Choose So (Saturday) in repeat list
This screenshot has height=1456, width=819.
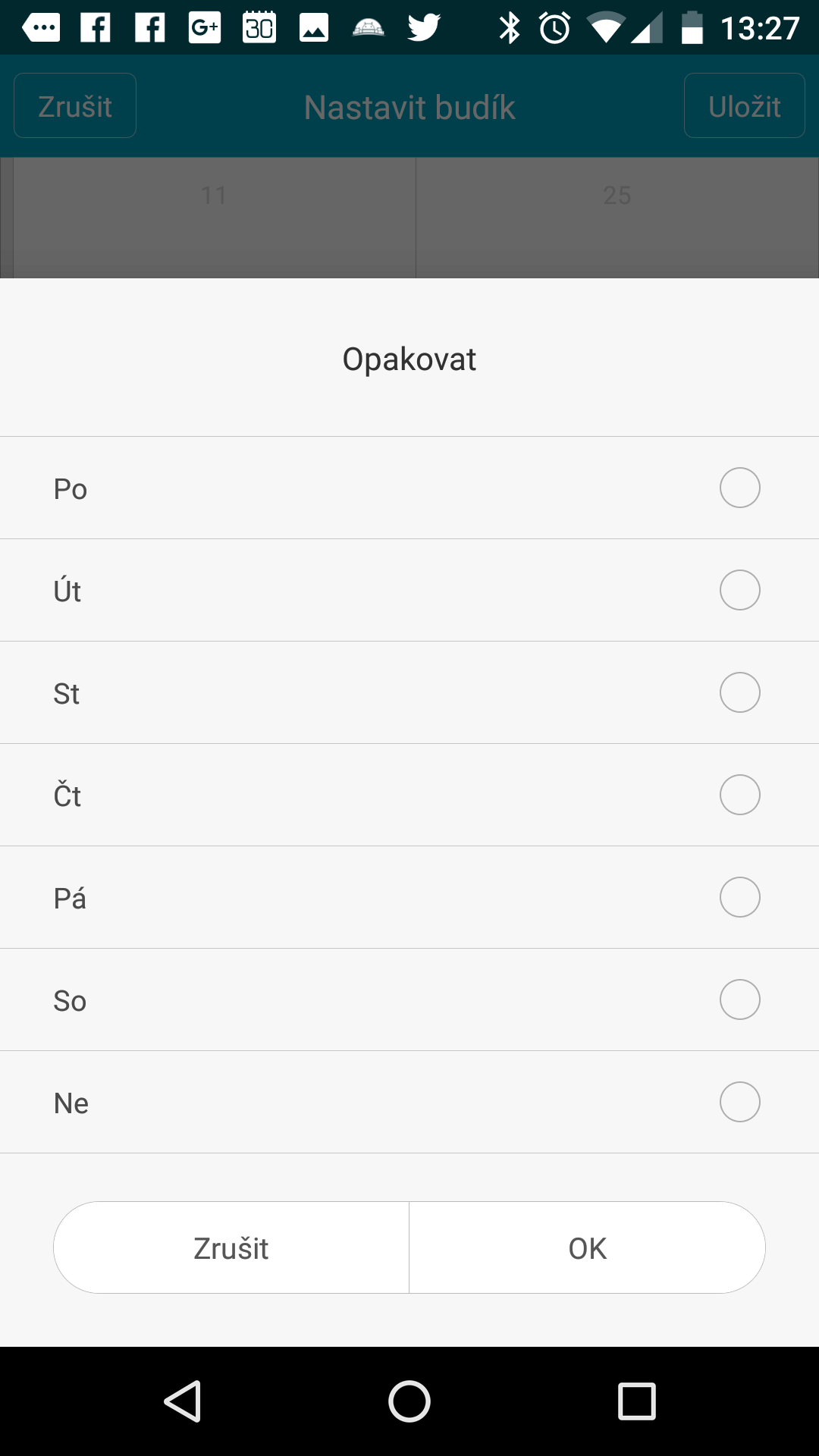[409, 999]
